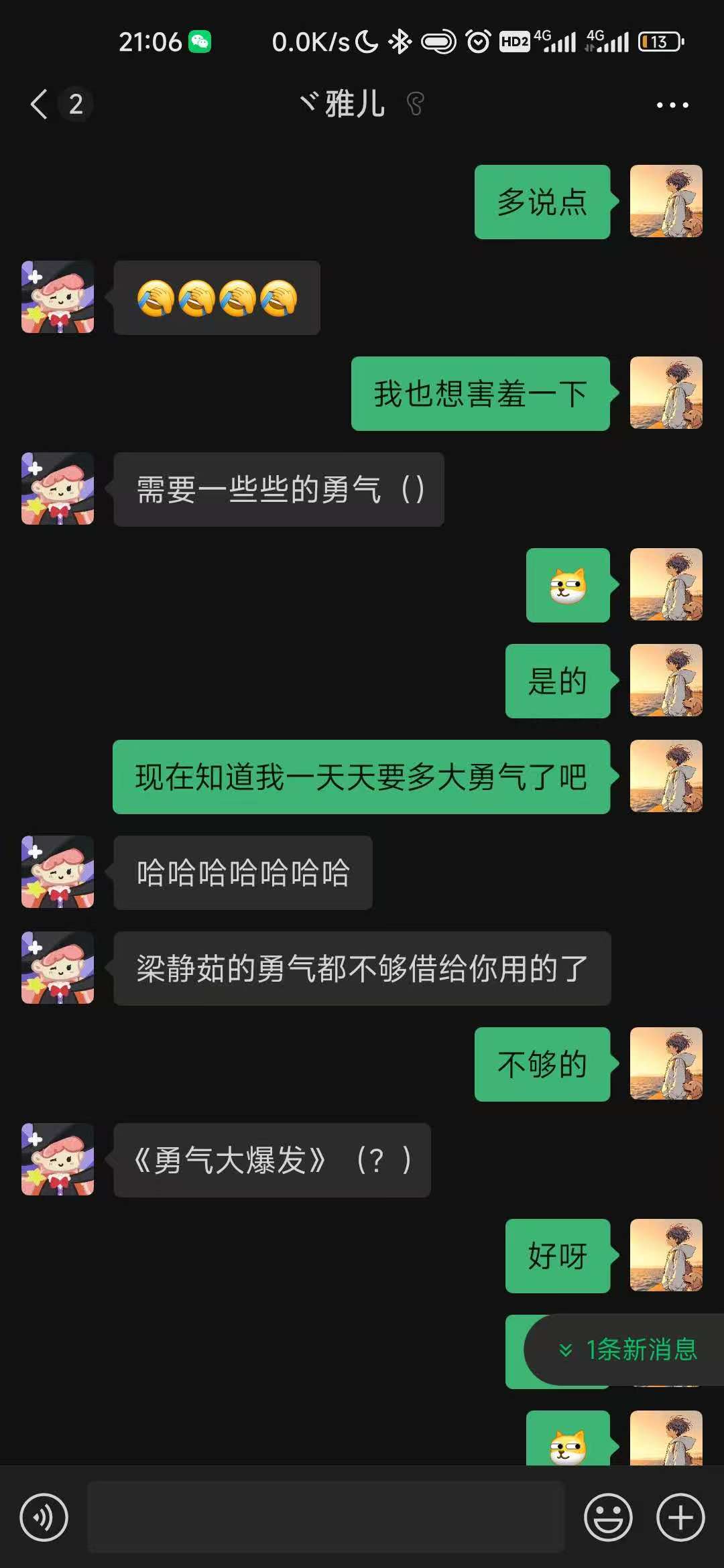The width and height of the screenshot is (724, 1568).
Task: Tap the unread count badge showing 2
Action: tap(77, 105)
